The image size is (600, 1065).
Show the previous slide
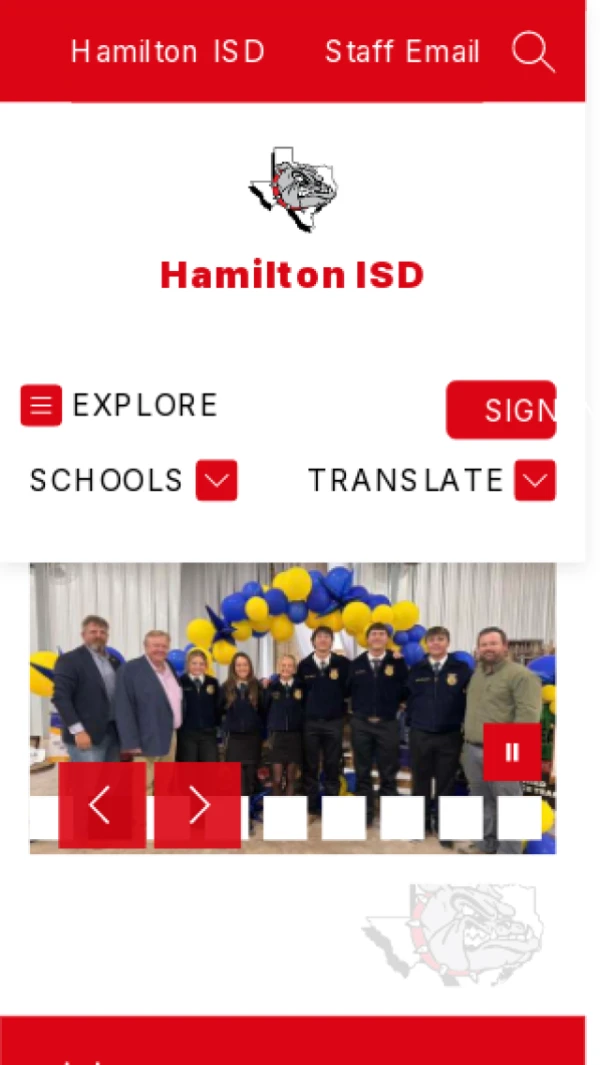point(102,805)
